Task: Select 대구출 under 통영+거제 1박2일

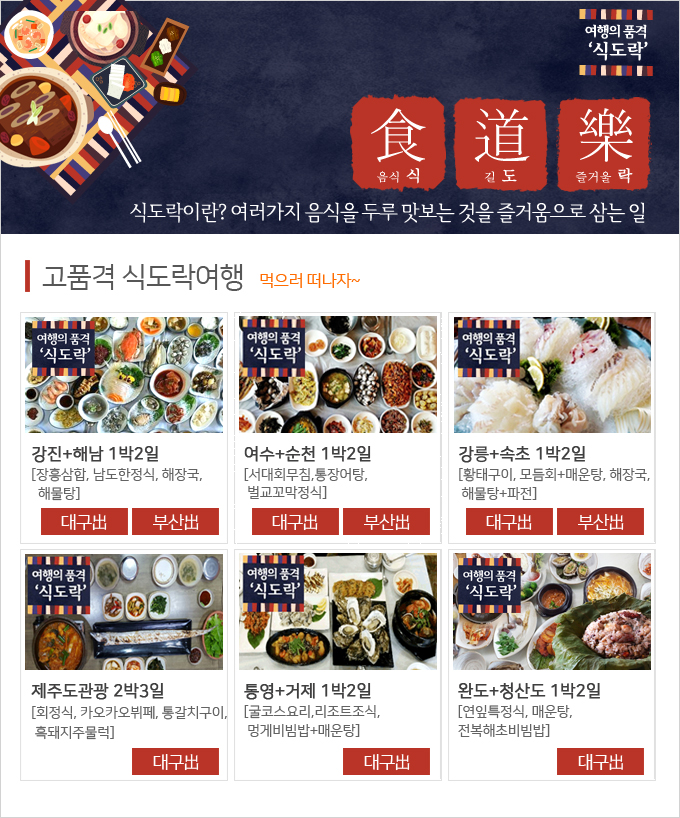Action: click(x=386, y=762)
